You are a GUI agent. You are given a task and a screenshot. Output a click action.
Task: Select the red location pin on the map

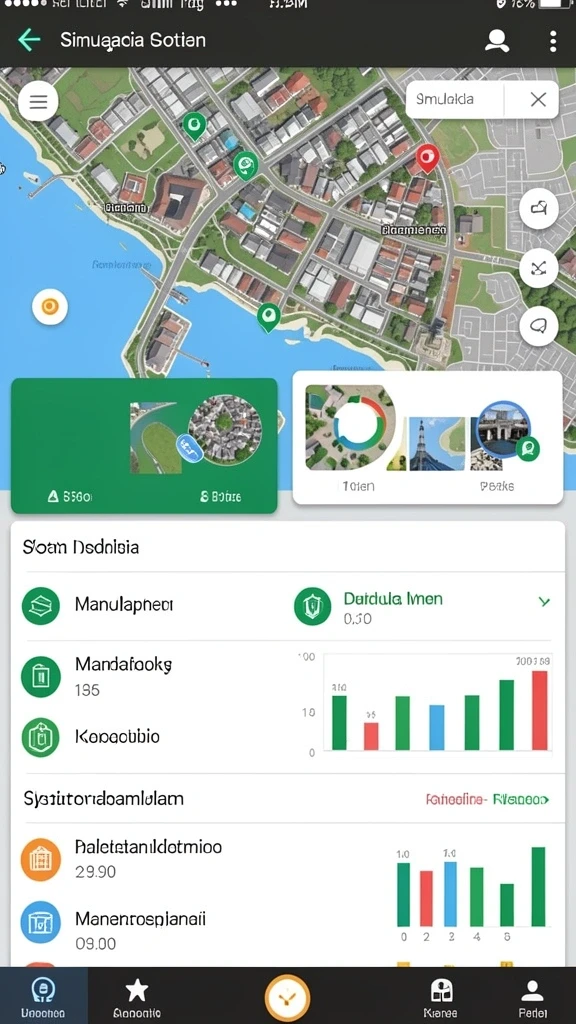point(427,159)
